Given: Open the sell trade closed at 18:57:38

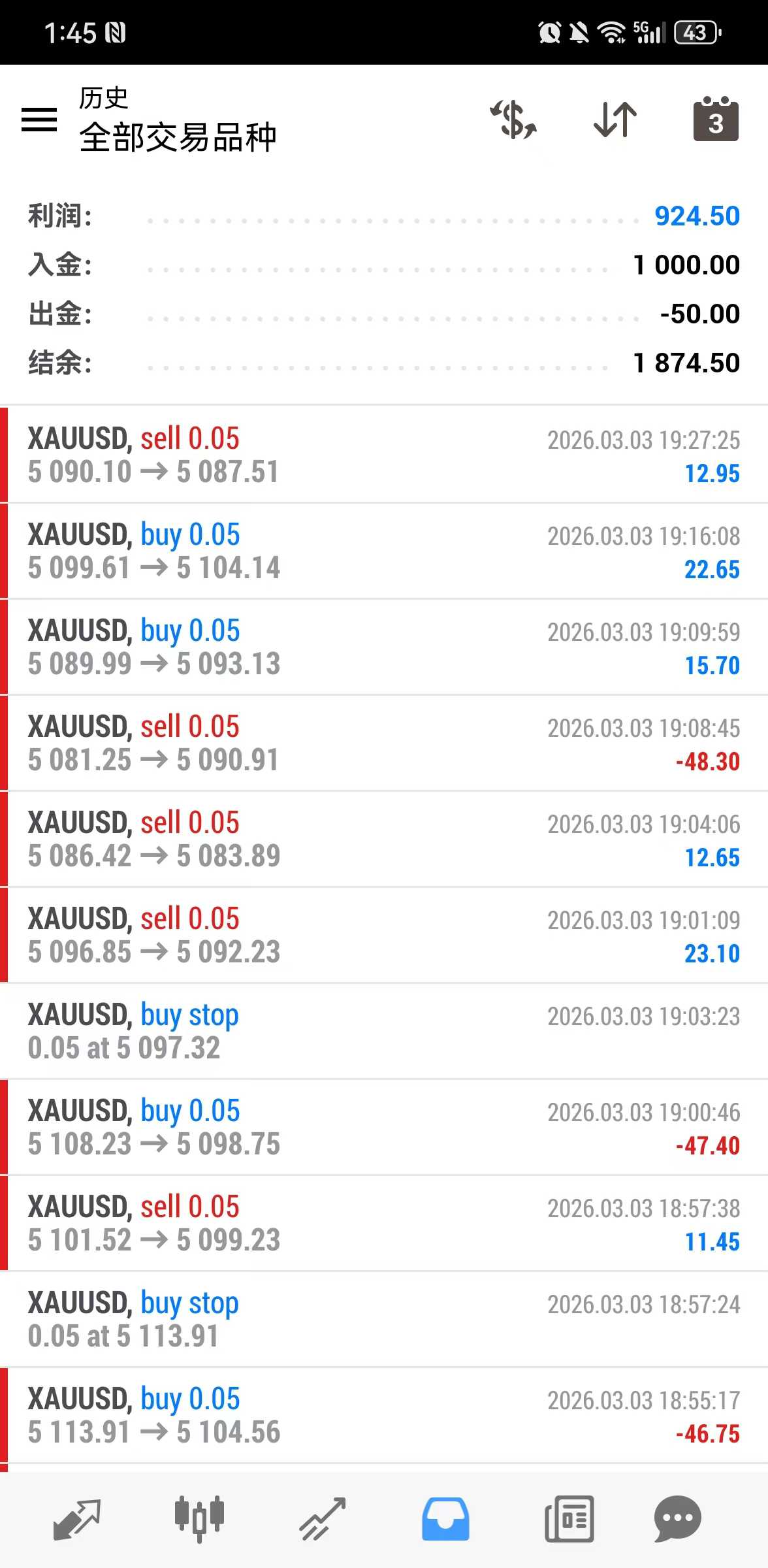Looking at the screenshot, I should [384, 1223].
